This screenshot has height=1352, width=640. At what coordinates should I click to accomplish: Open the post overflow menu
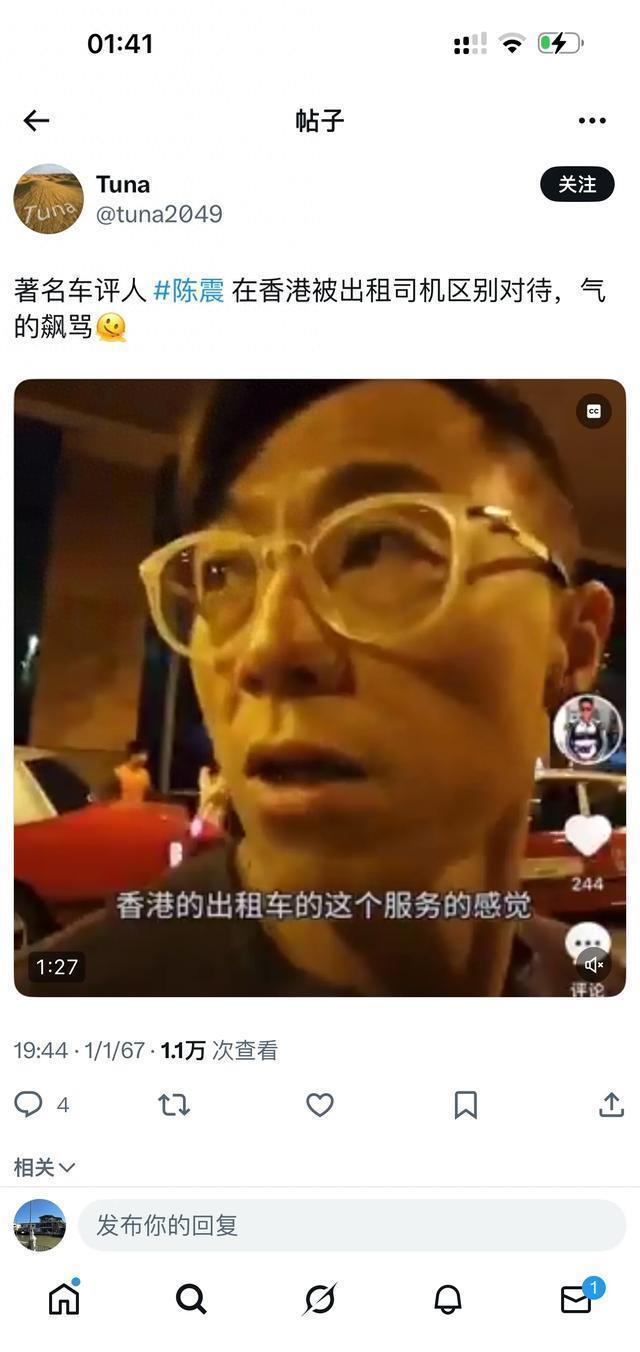[592, 121]
